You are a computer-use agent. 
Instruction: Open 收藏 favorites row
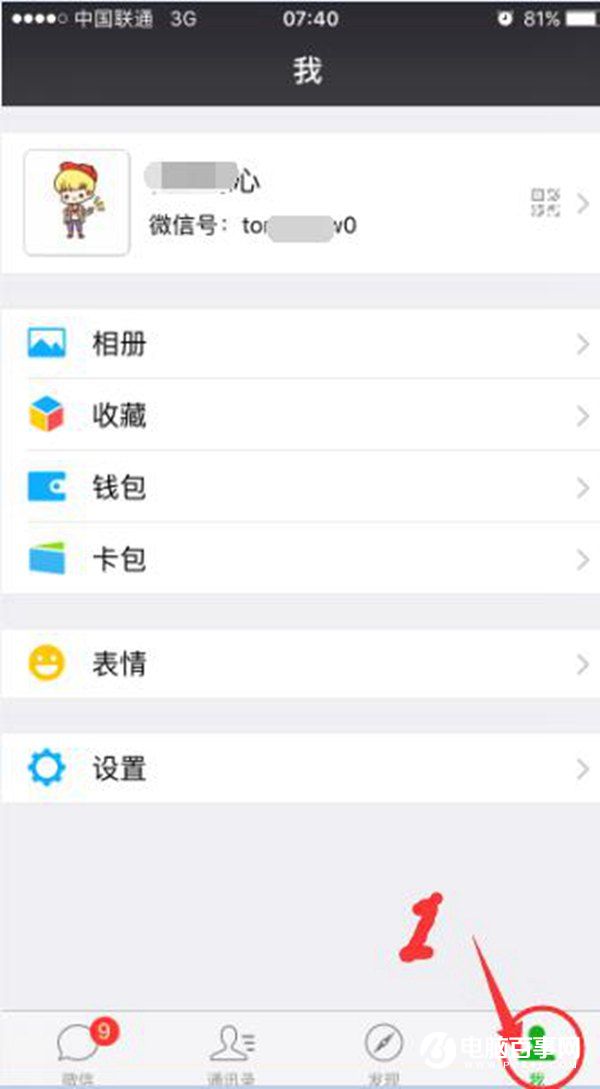tap(300, 415)
